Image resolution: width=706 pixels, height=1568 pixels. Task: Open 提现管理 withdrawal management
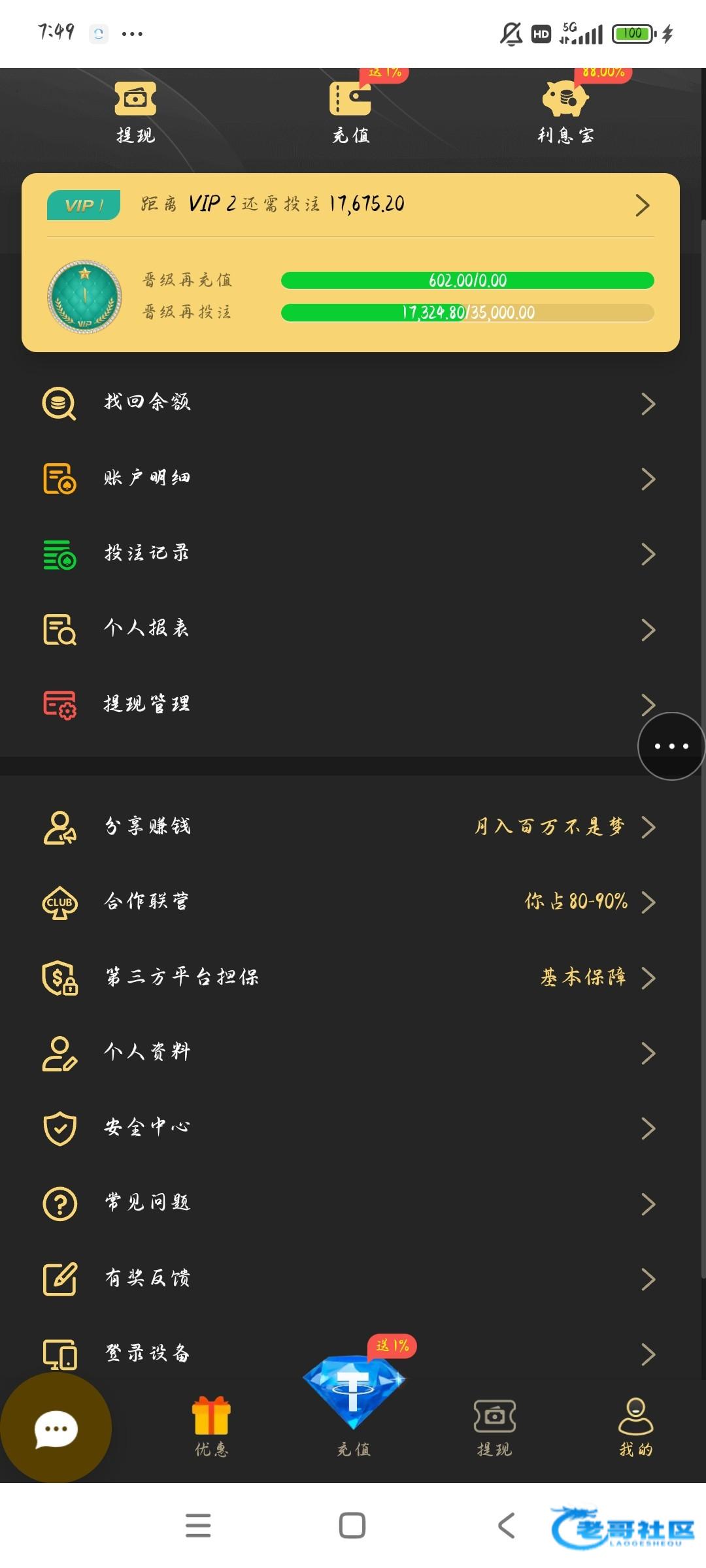pos(327,704)
